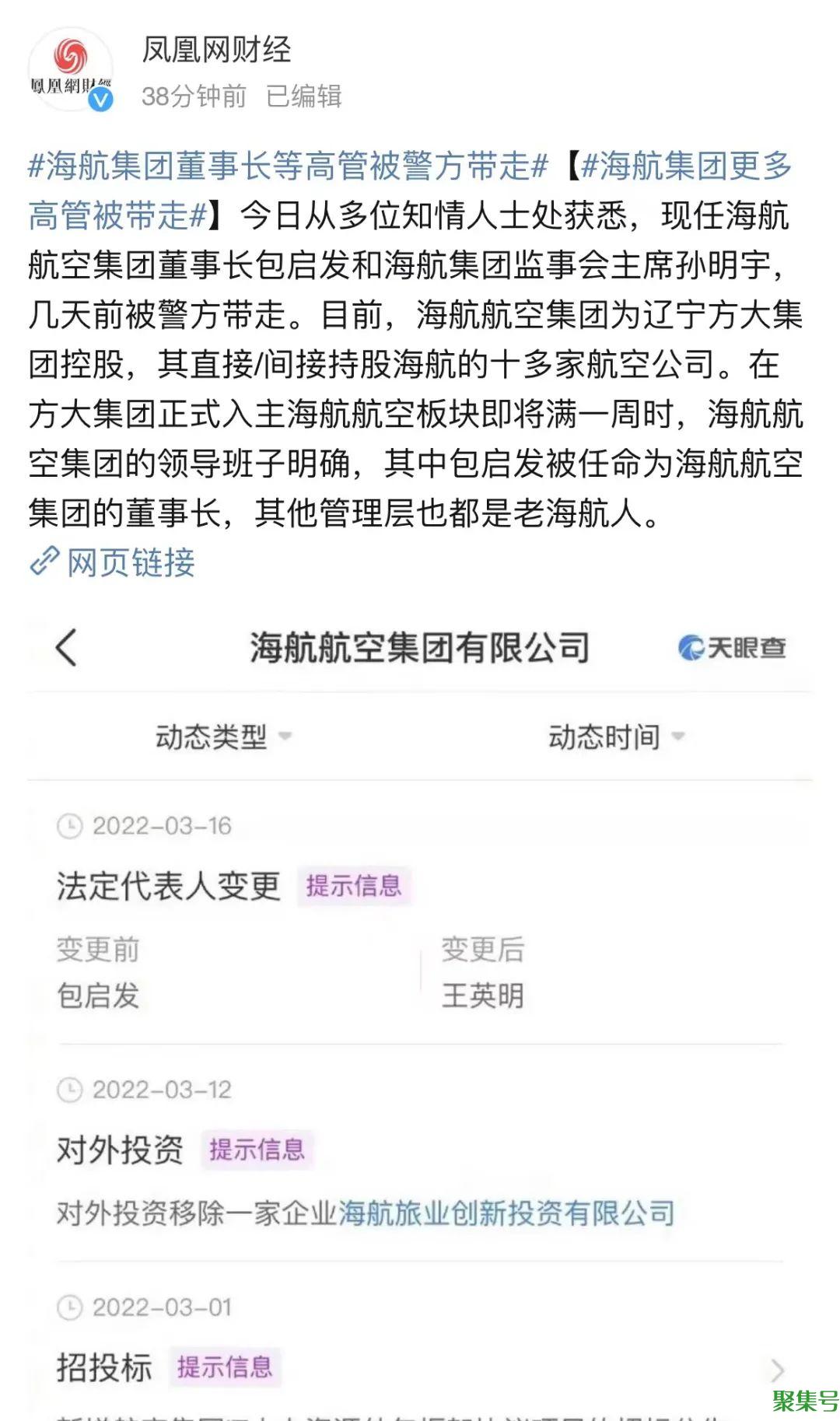
Task: Click the clock icon beside 2022-03-12
Action: (x=72, y=1090)
